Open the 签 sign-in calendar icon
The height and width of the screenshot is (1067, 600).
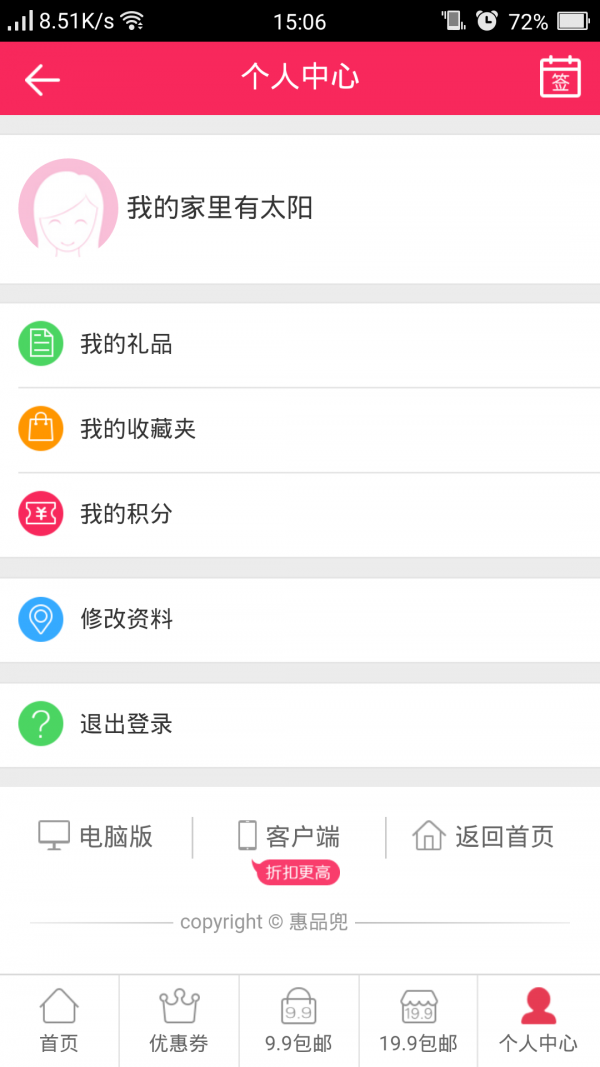(x=560, y=77)
